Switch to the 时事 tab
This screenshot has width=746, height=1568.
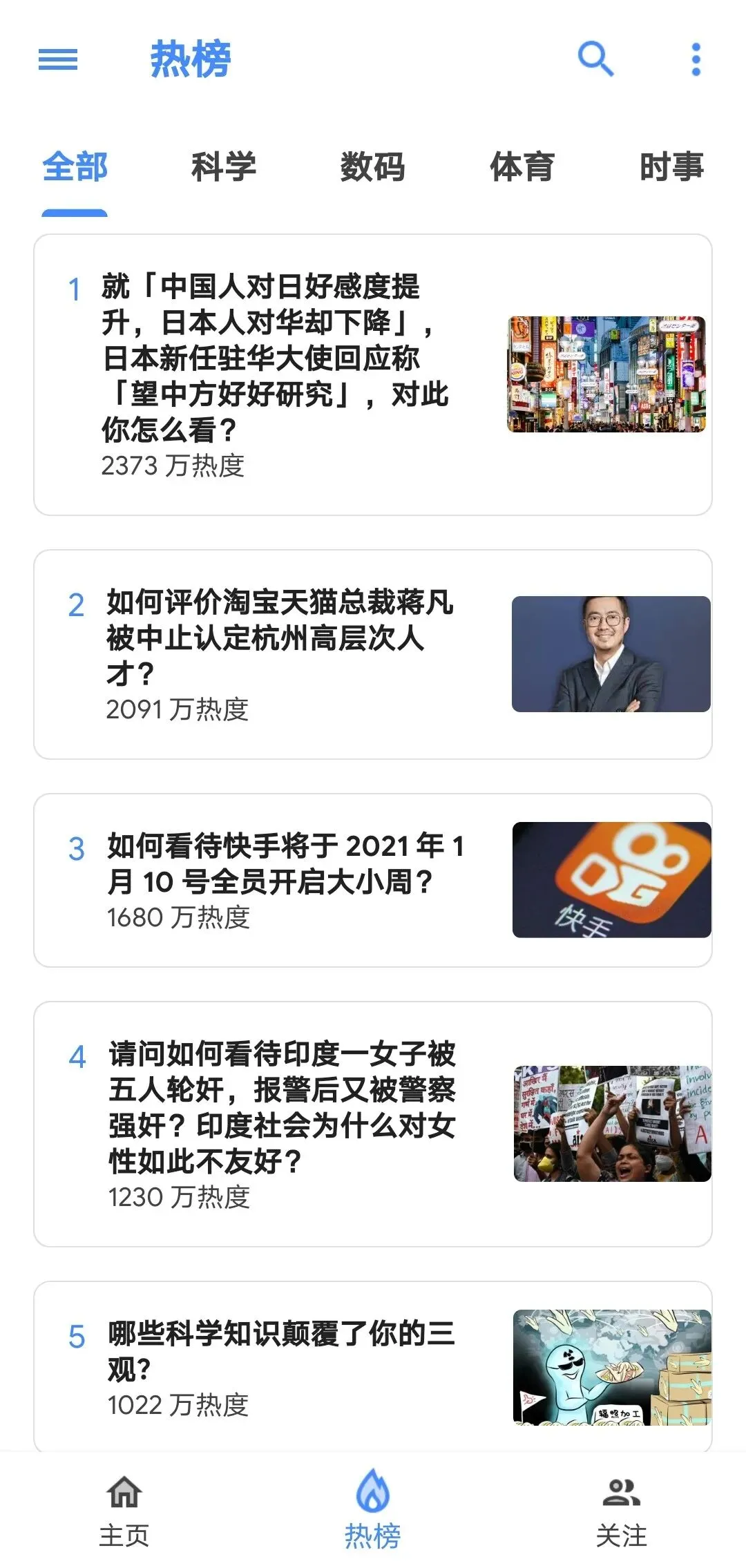click(671, 167)
